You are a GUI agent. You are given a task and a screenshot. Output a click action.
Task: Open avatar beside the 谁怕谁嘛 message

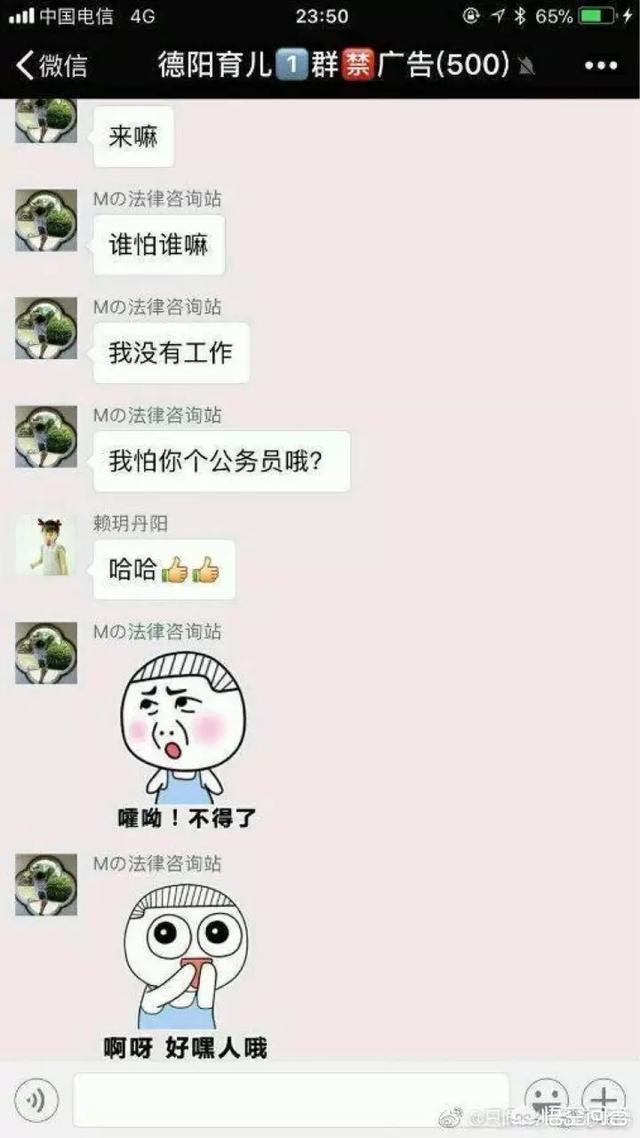coord(46,219)
